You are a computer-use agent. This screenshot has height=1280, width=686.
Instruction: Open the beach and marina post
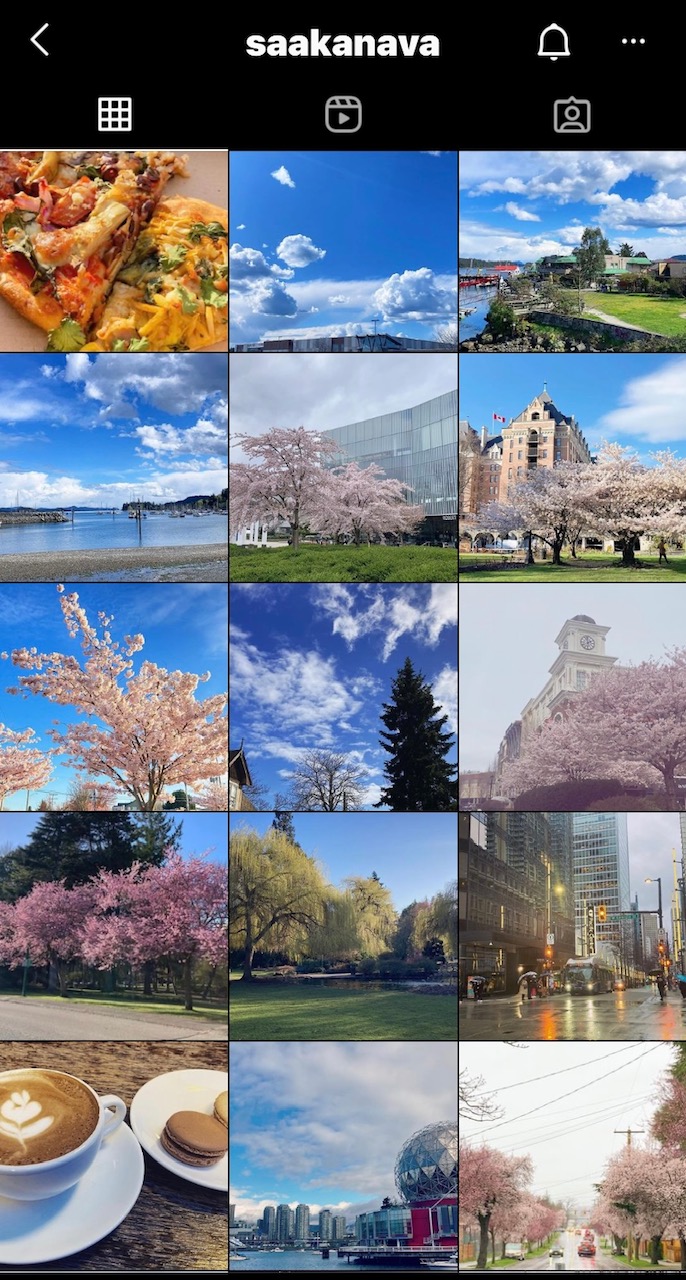[113, 467]
